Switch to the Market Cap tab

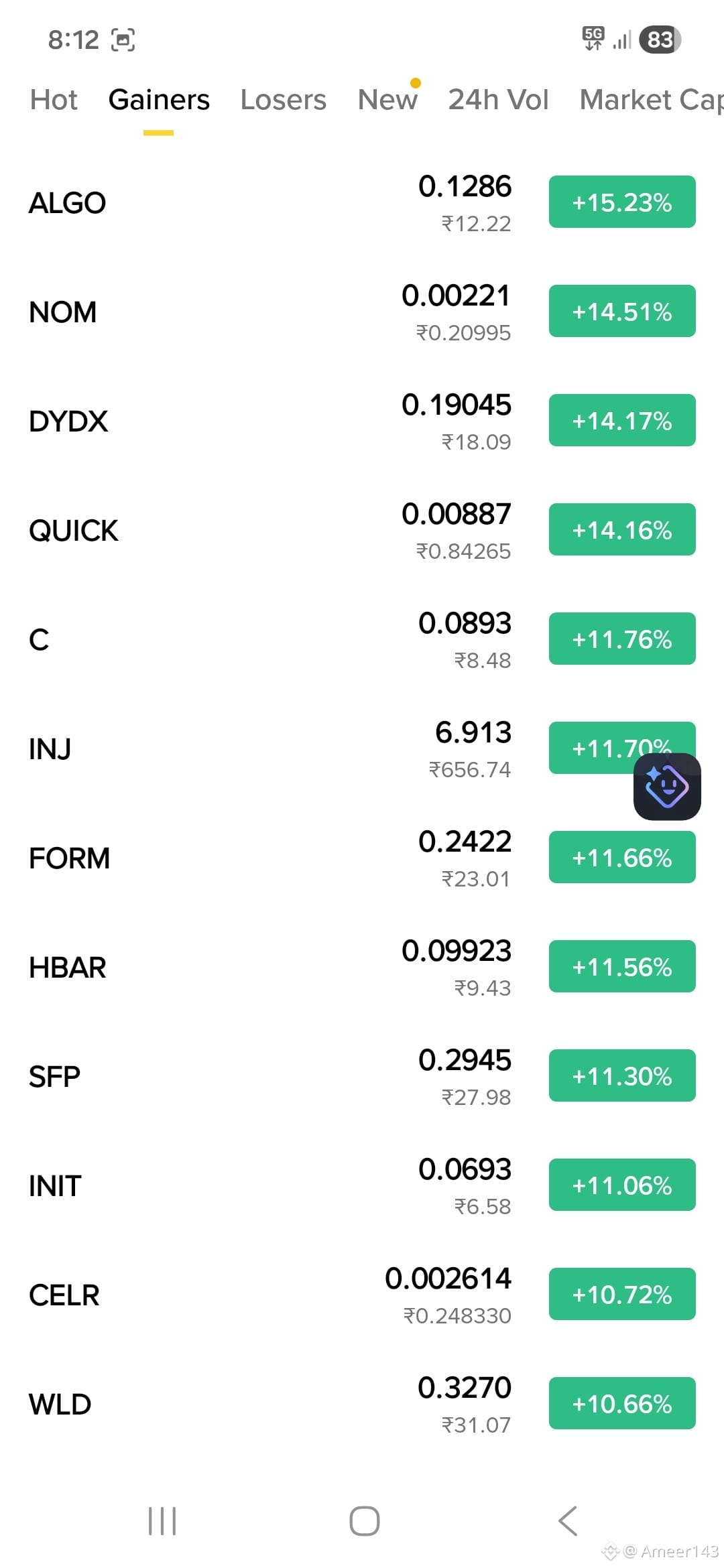click(x=651, y=100)
